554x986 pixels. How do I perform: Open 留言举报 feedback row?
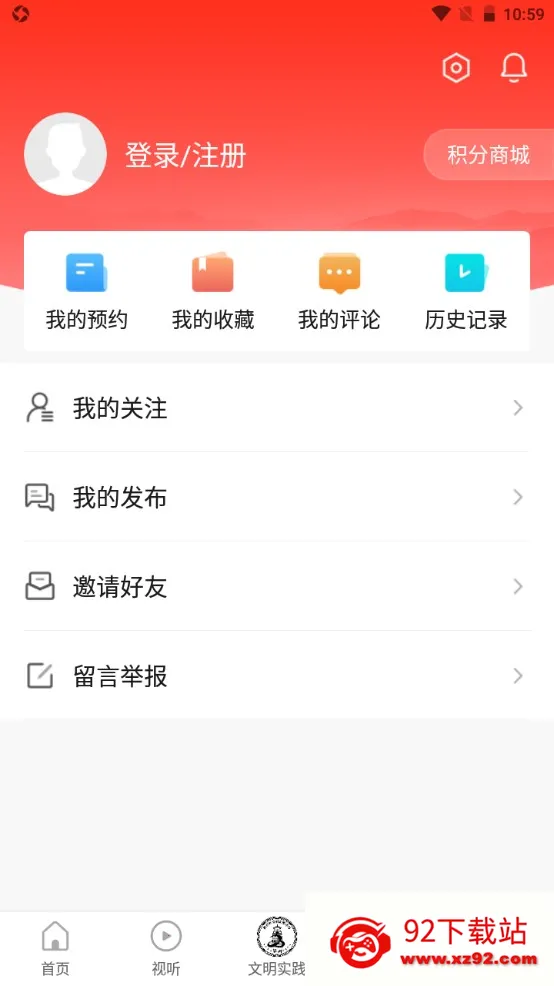(x=277, y=675)
